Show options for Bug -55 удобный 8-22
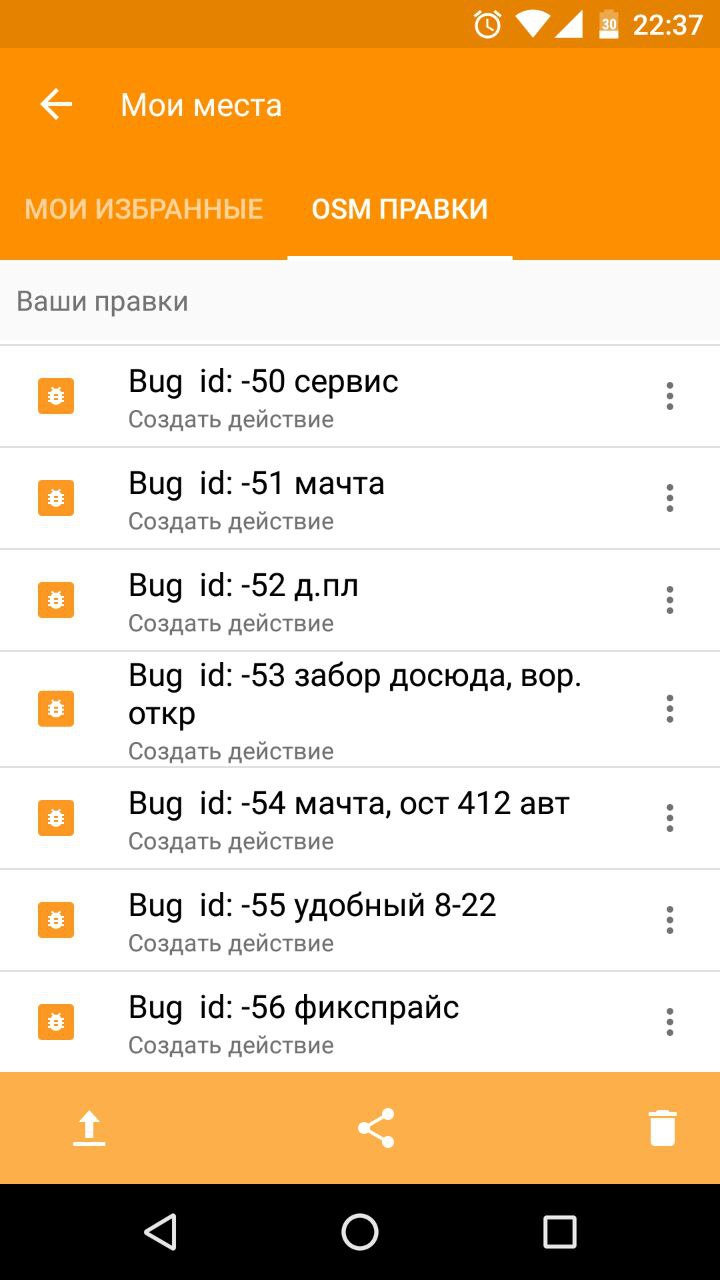This screenshot has height=1280, width=720. (670, 920)
